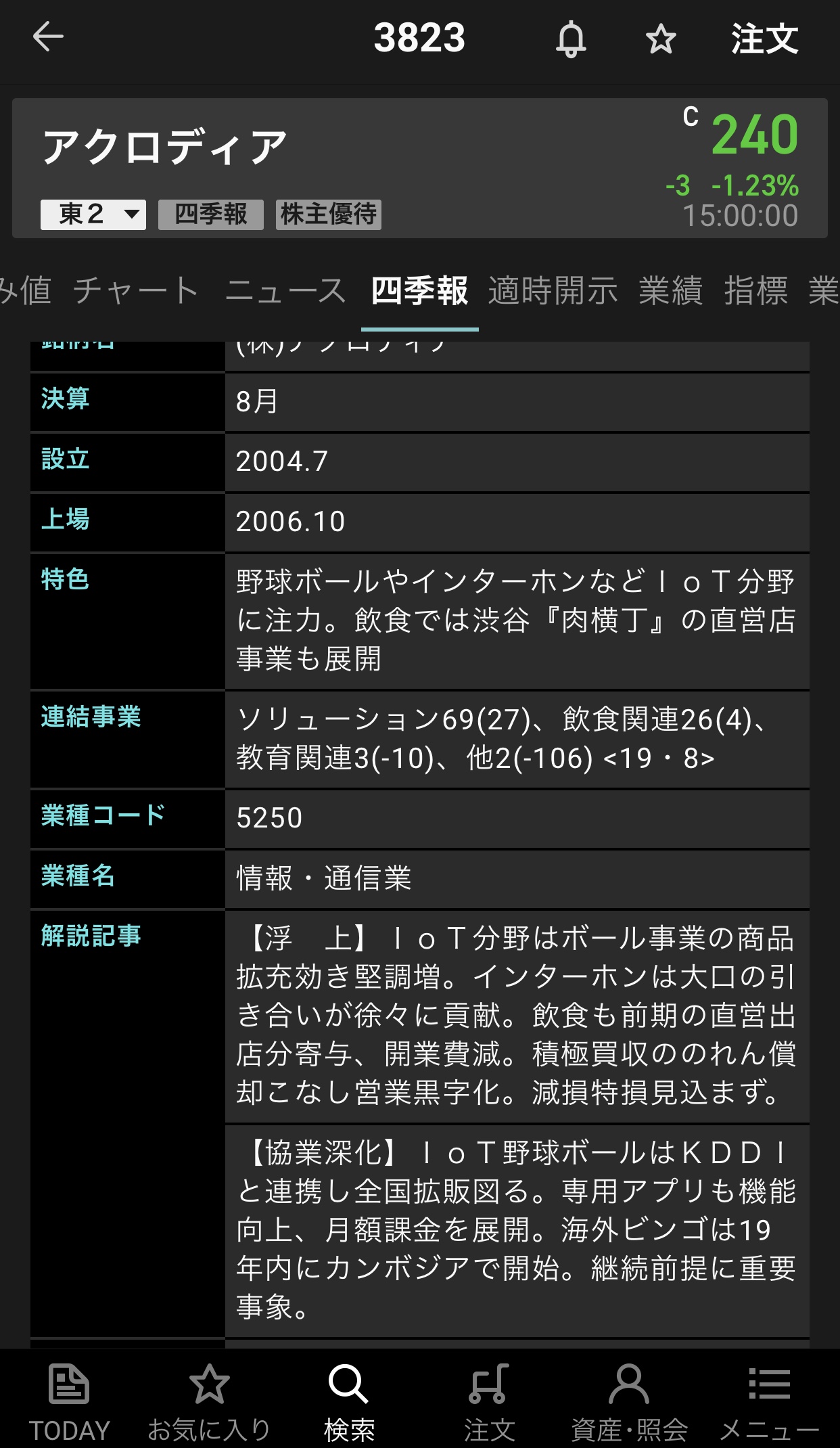Switch to the ニュース tab
The image size is (840, 1448).
(285, 291)
